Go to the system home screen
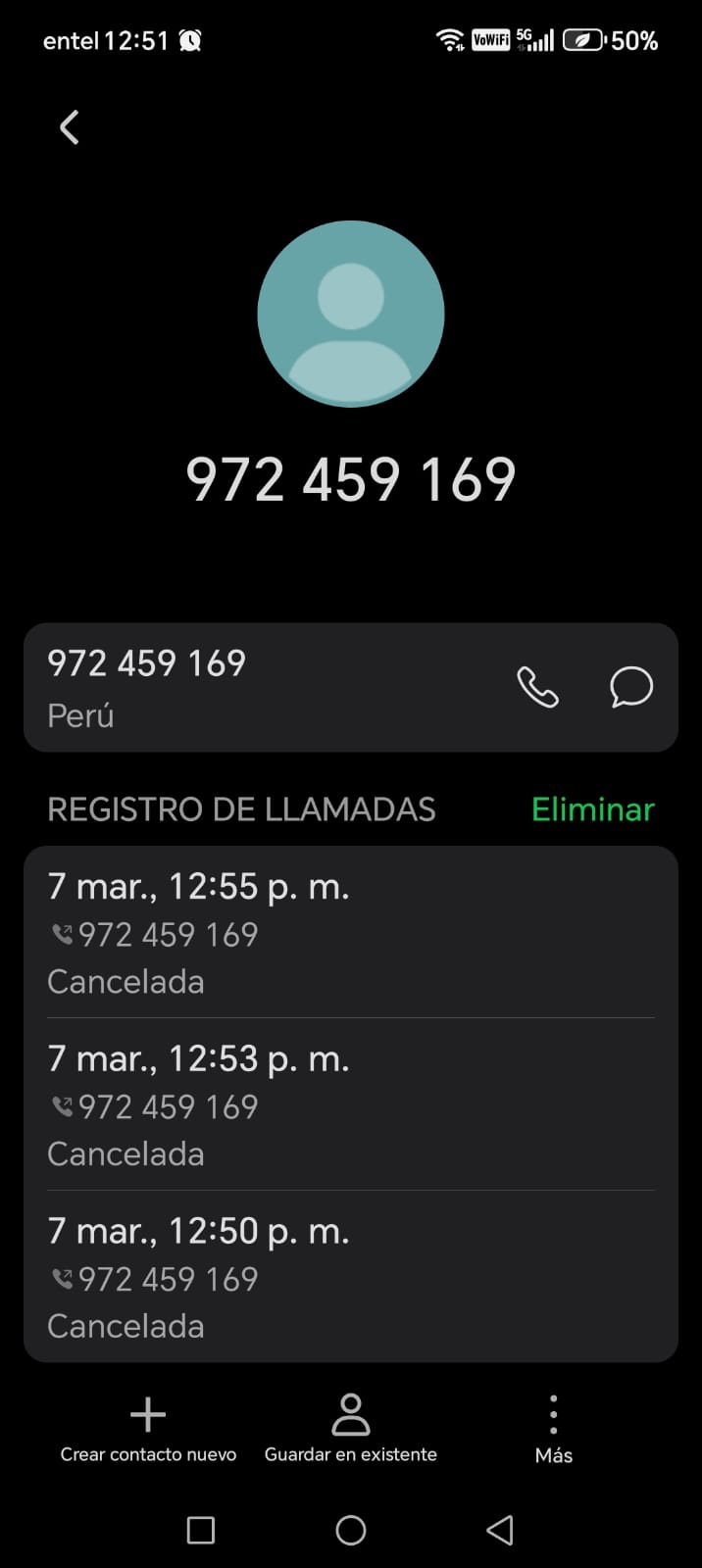The height and width of the screenshot is (1568, 702). pyautogui.click(x=350, y=1530)
